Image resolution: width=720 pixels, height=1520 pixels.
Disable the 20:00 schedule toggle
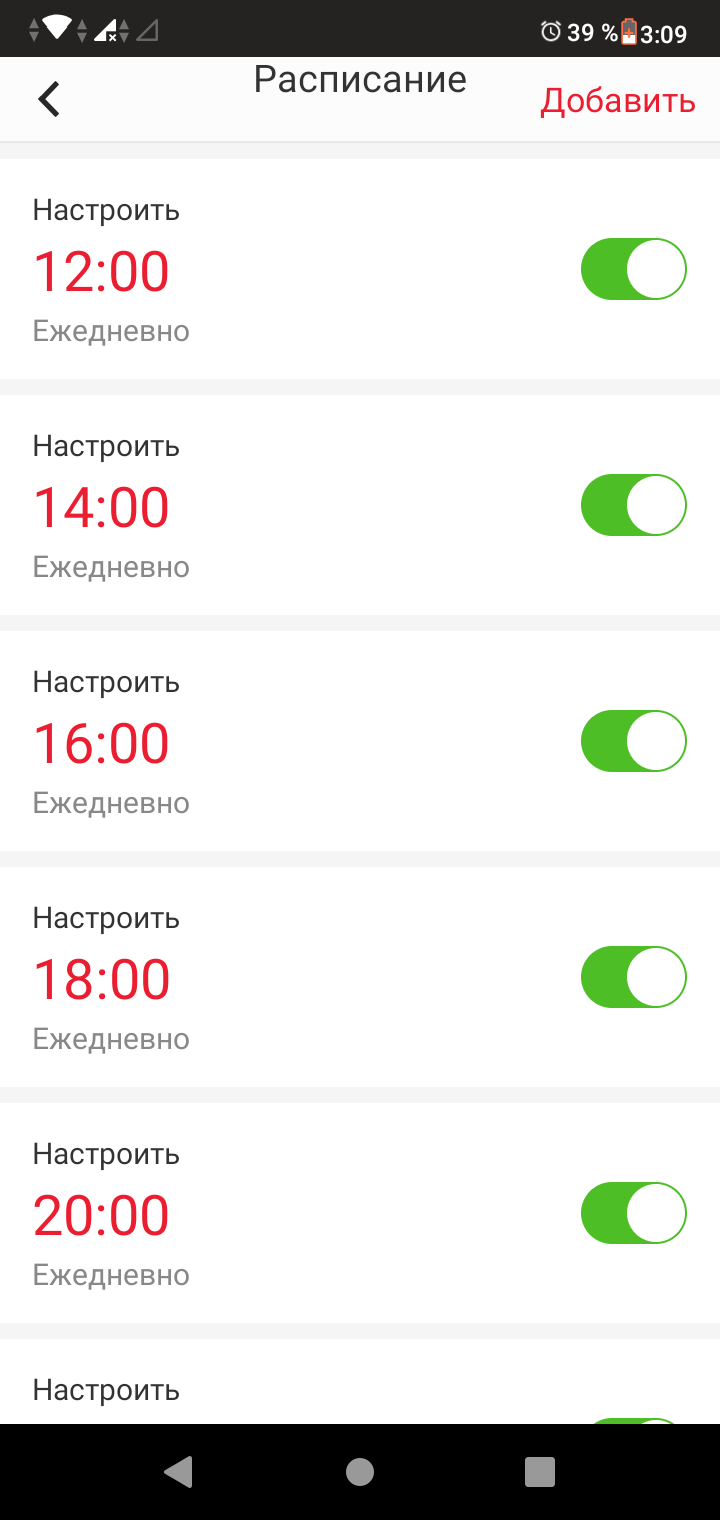634,1213
